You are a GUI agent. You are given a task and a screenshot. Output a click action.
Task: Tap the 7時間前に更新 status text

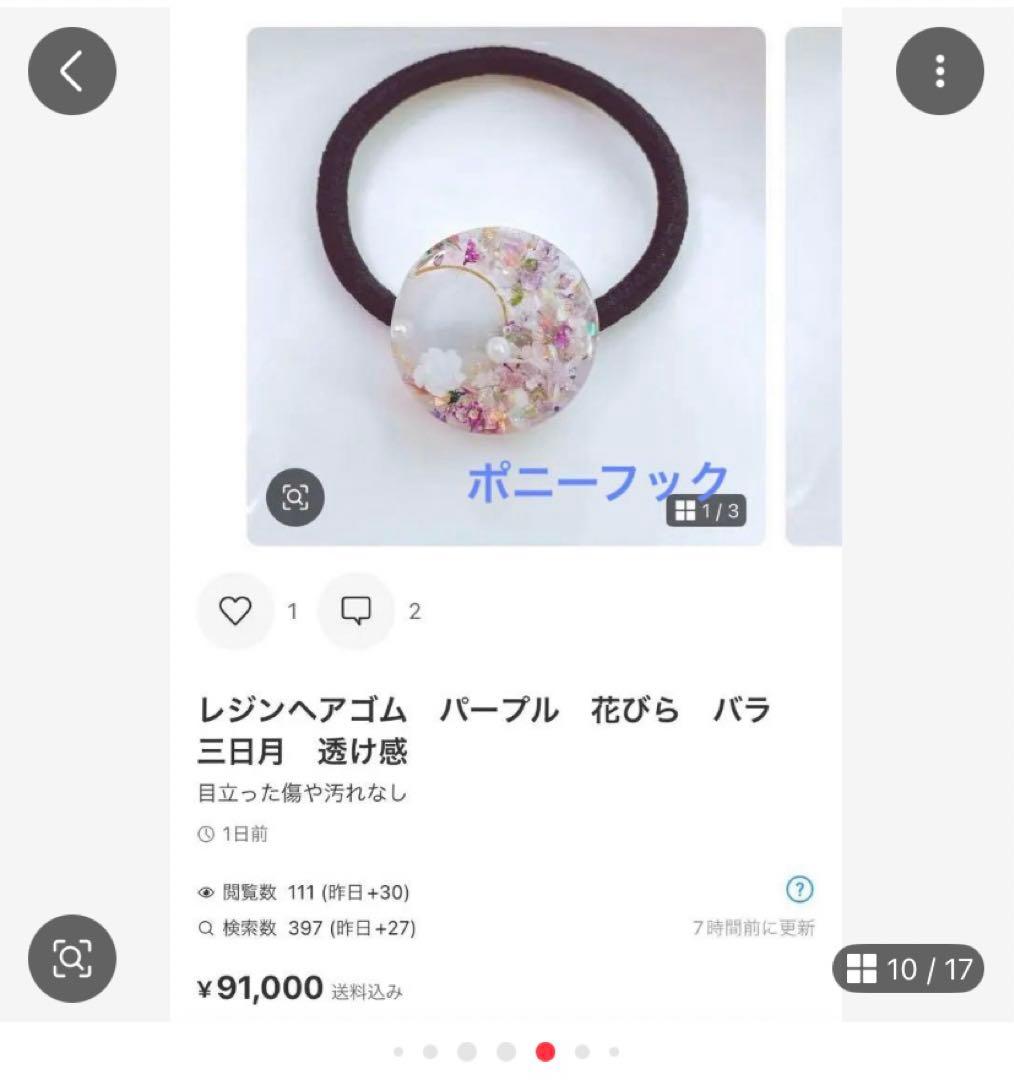pyautogui.click(x=753, y=928)
